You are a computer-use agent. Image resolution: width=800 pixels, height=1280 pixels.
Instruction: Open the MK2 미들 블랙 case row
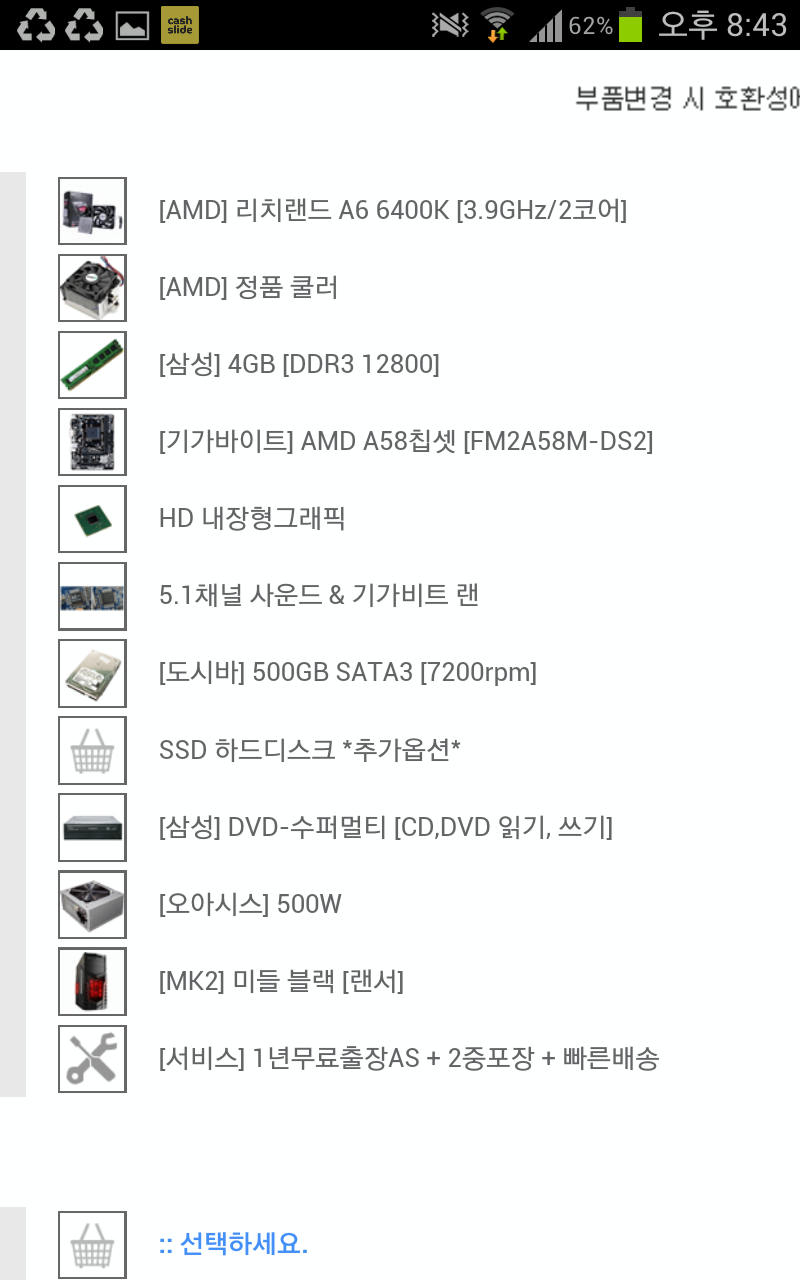(x=281, y=982)
